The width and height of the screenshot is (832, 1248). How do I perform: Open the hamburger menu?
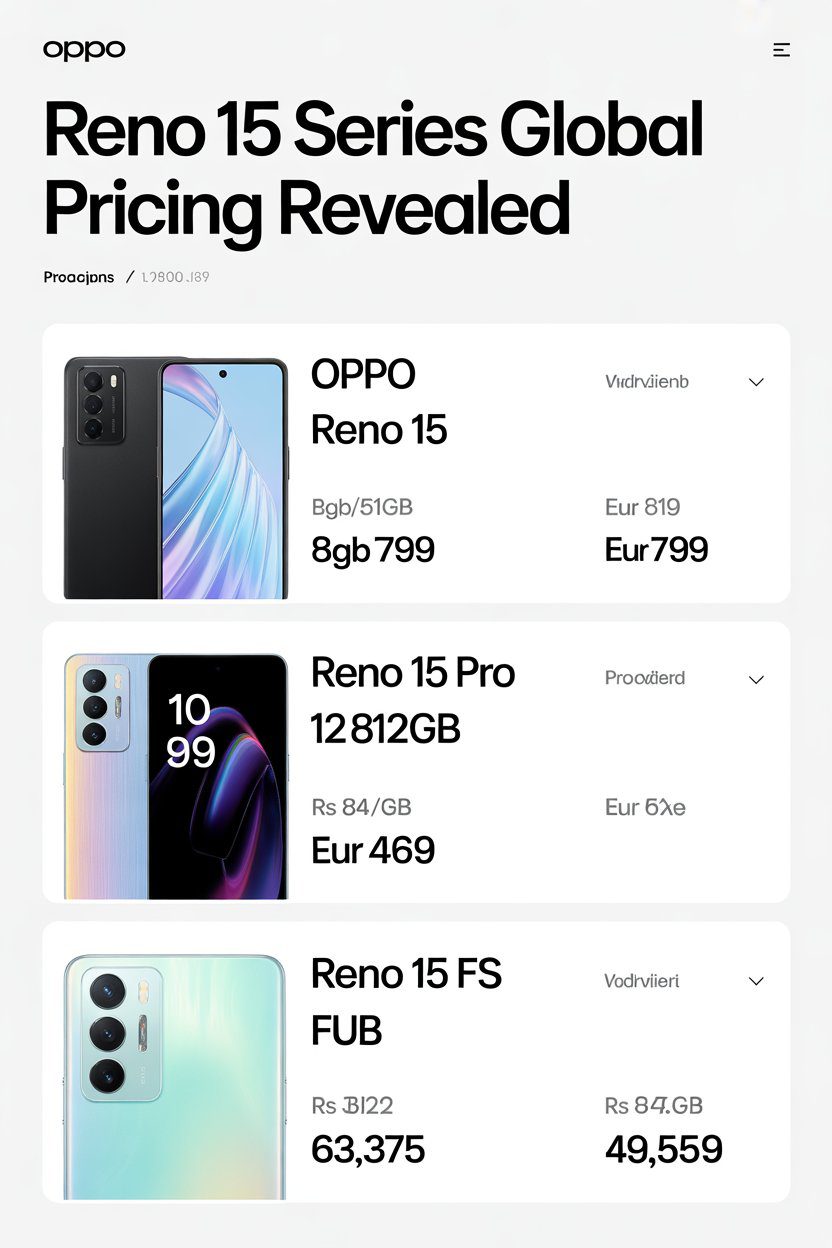(780, 50)
